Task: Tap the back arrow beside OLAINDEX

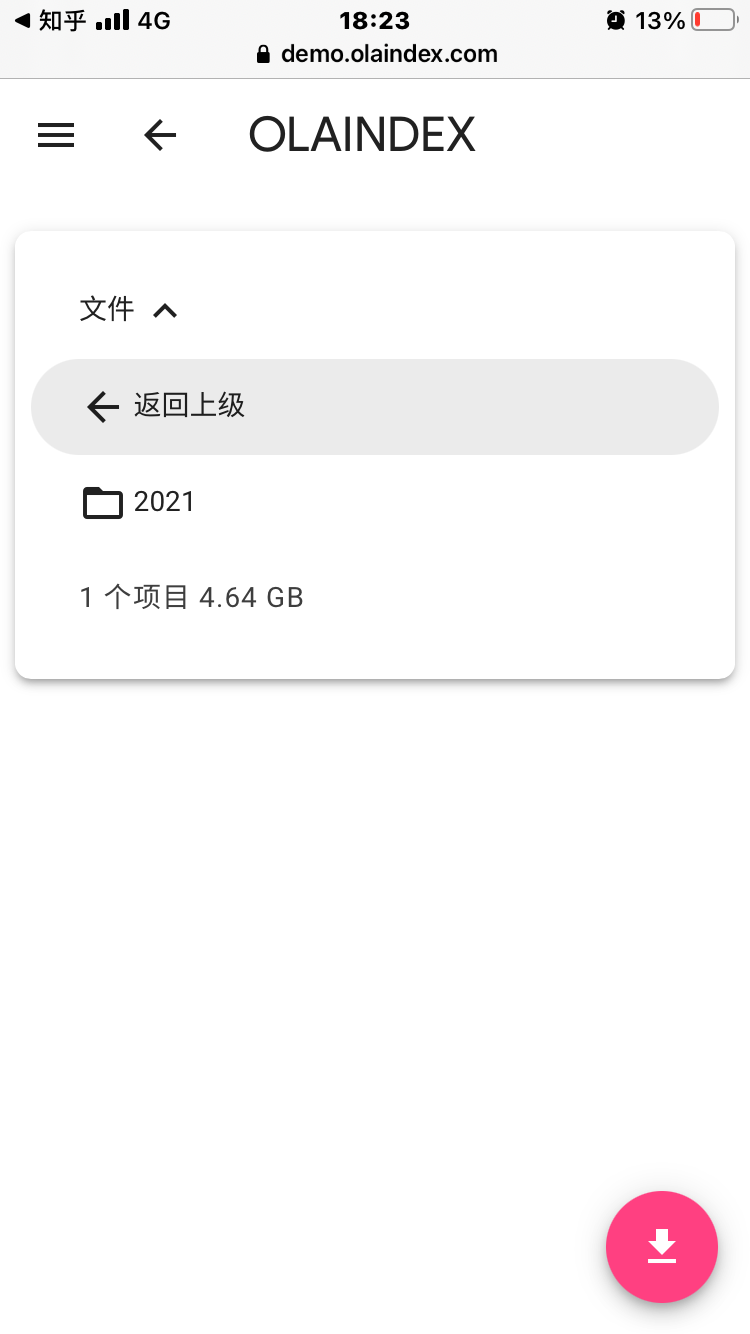Action: click(160, 135)
